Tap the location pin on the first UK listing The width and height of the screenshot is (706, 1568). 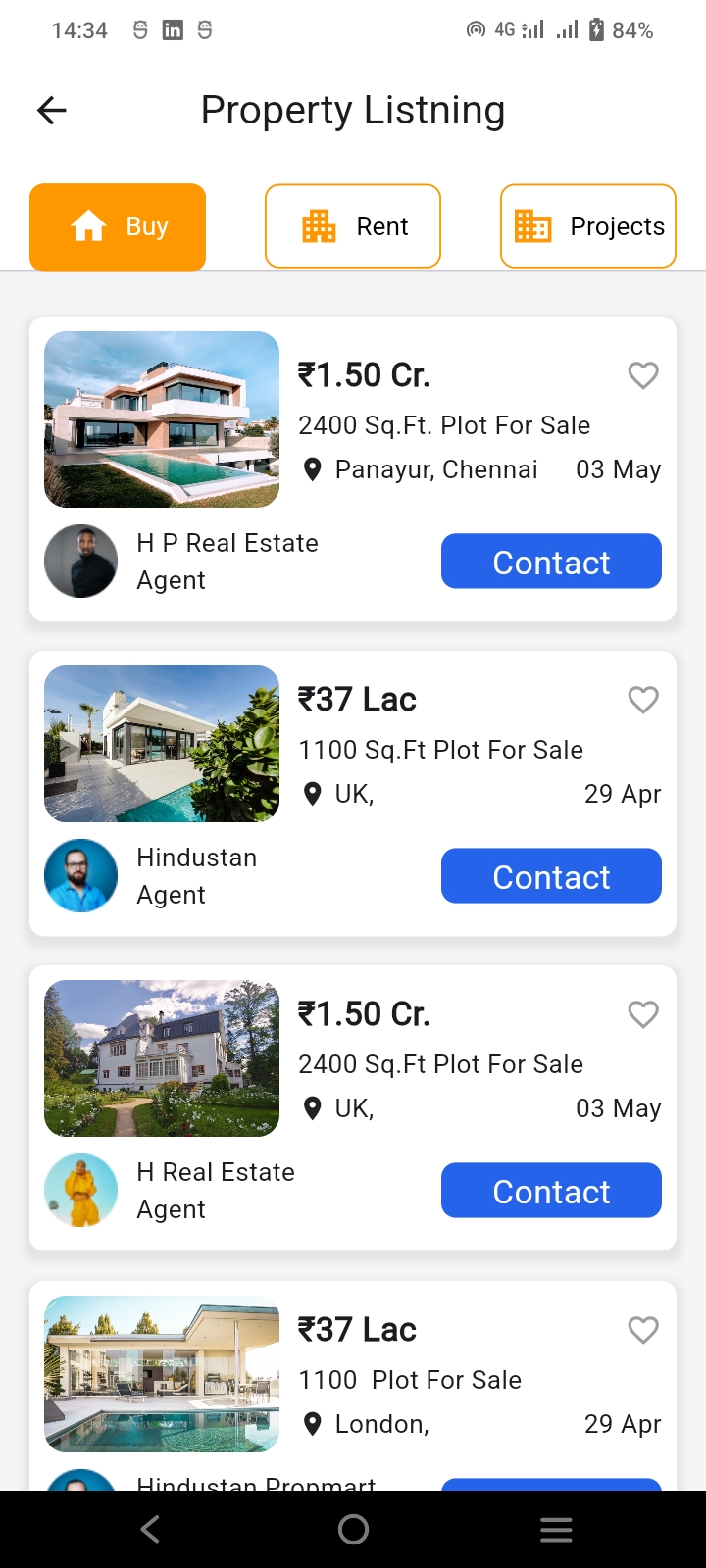coord(312,794)
